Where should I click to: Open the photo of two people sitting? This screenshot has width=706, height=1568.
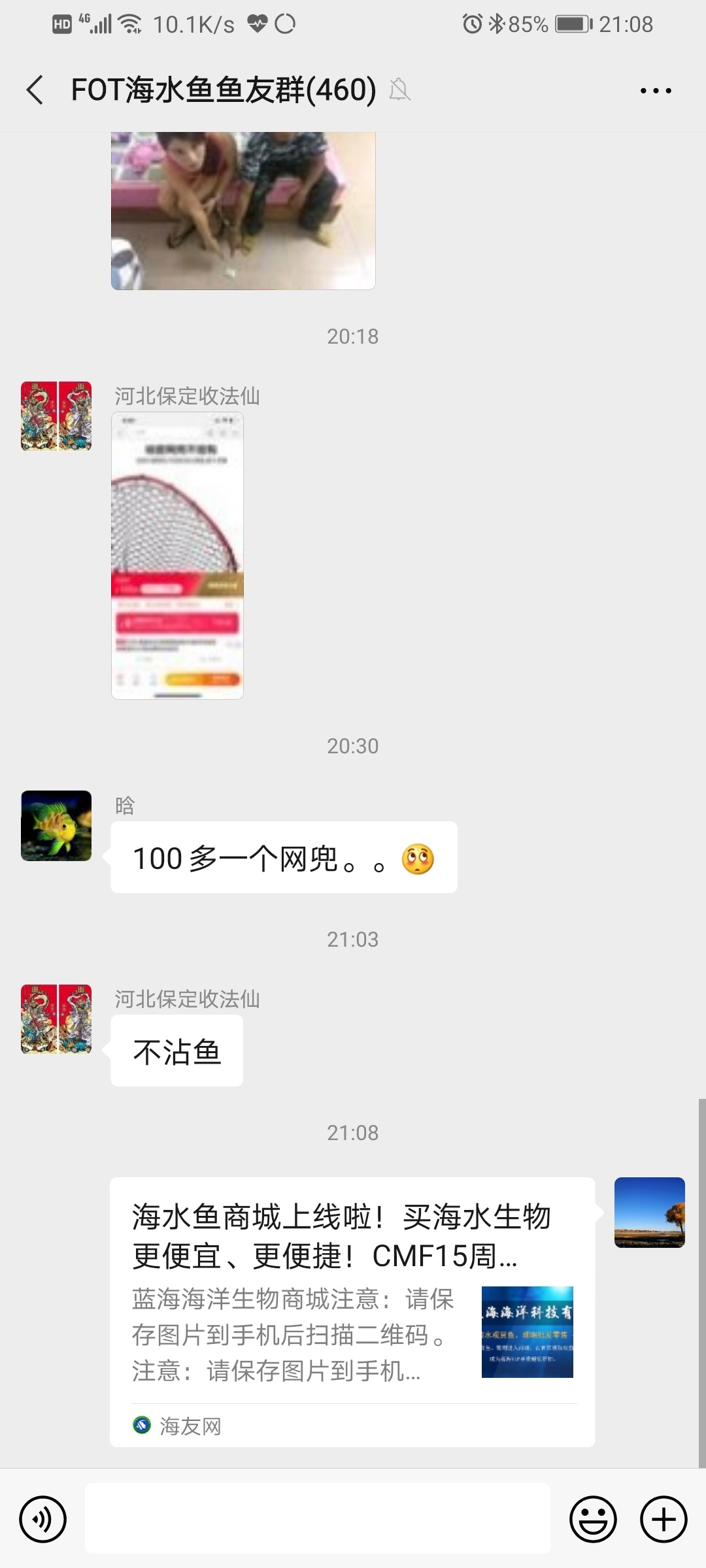(243, 210)
